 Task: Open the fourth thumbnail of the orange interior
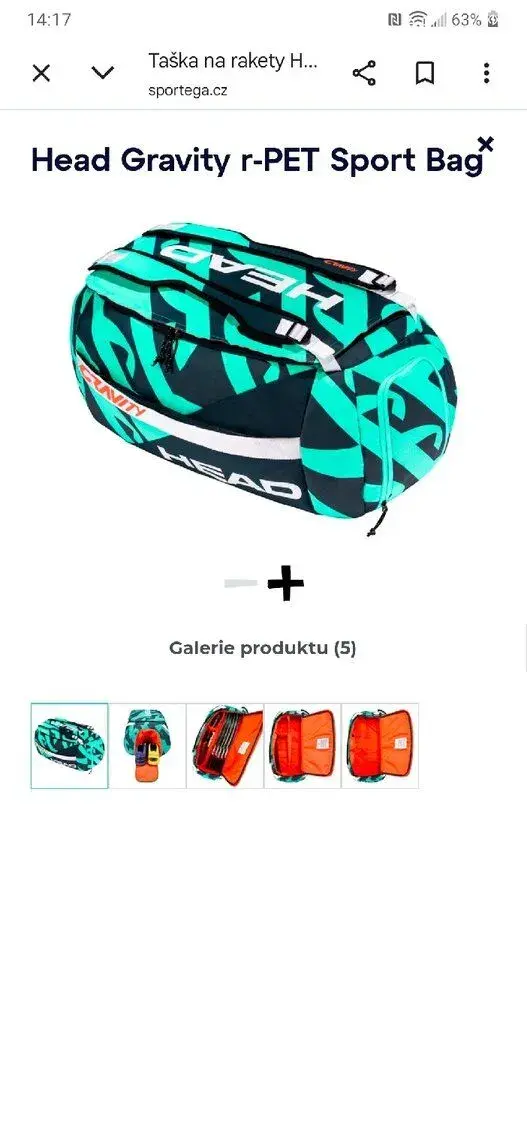point(302,745)
